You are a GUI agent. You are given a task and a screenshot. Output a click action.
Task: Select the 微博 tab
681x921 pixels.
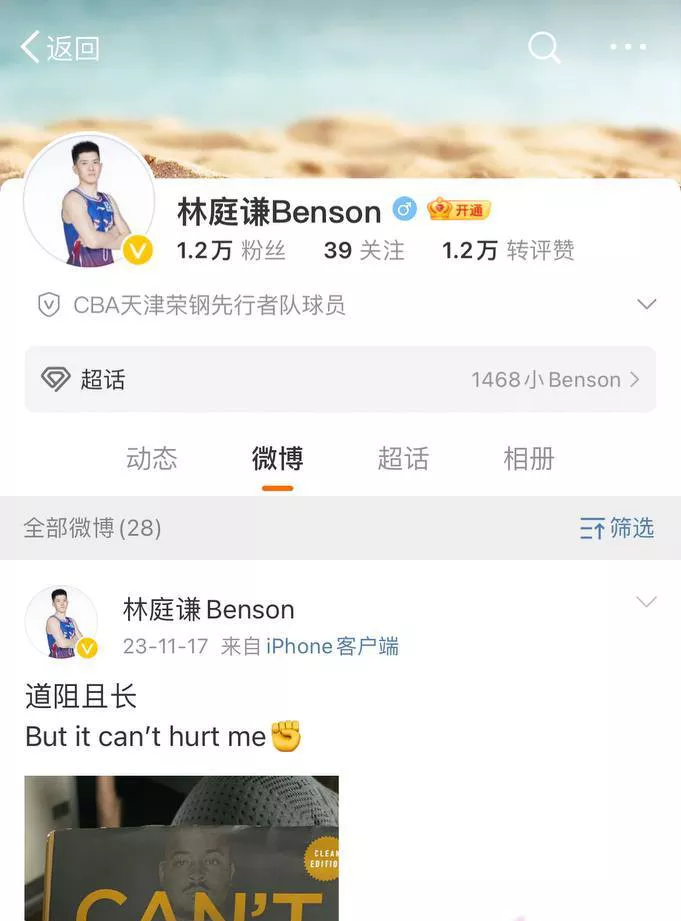tap(277, 459)
